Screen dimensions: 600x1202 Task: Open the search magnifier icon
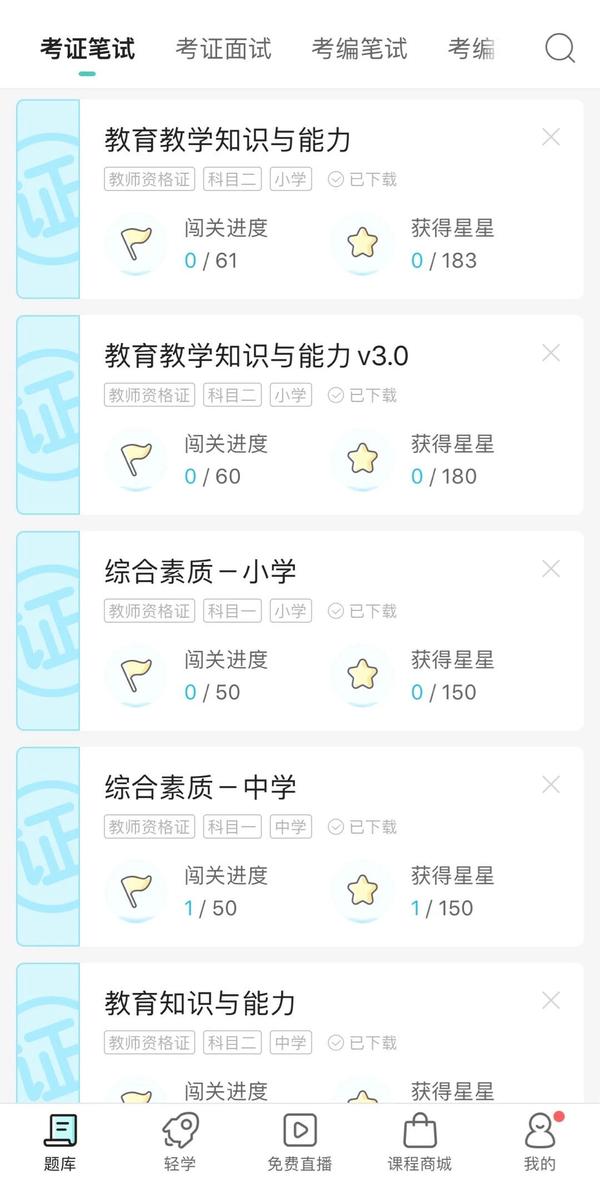coord(560,48)
